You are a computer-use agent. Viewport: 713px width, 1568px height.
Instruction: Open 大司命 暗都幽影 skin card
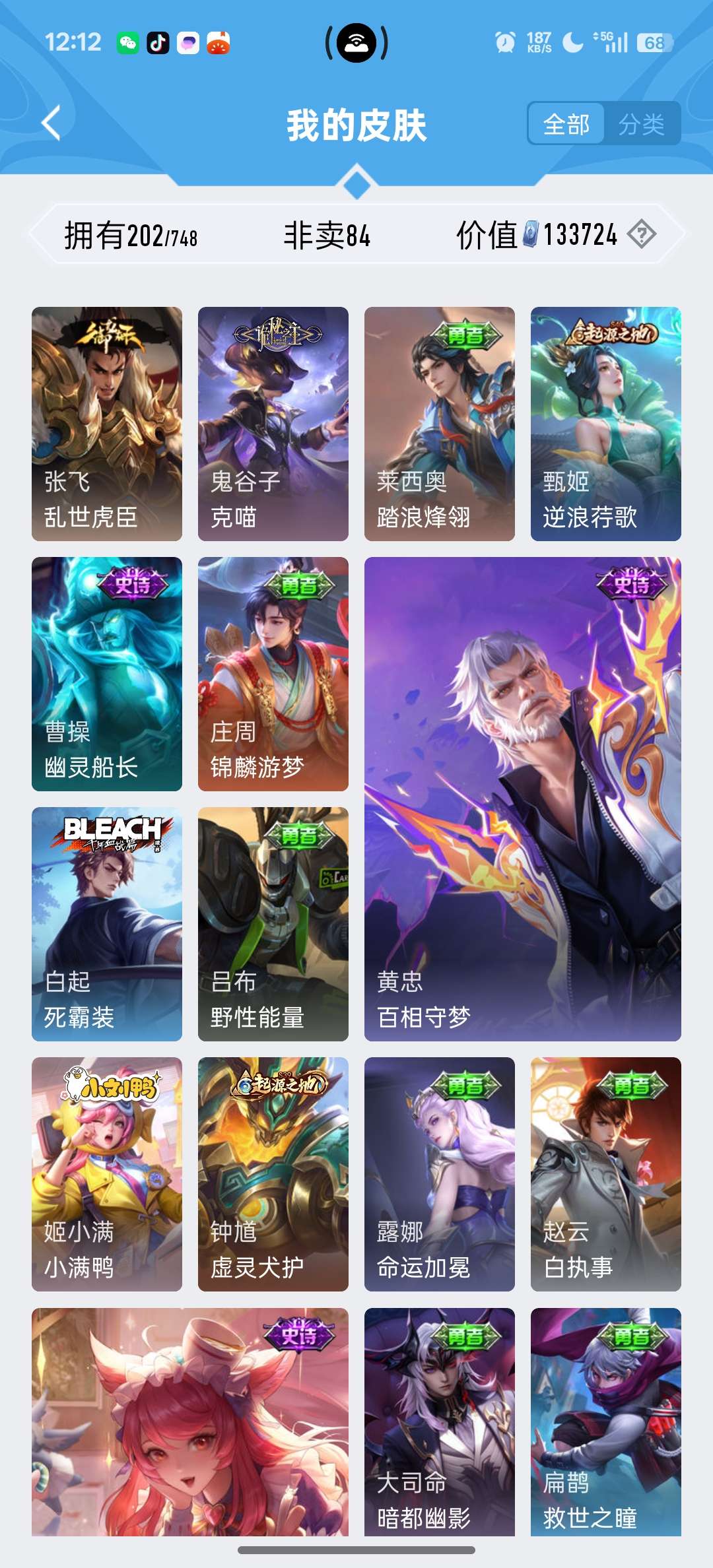tap(440, 1421)
